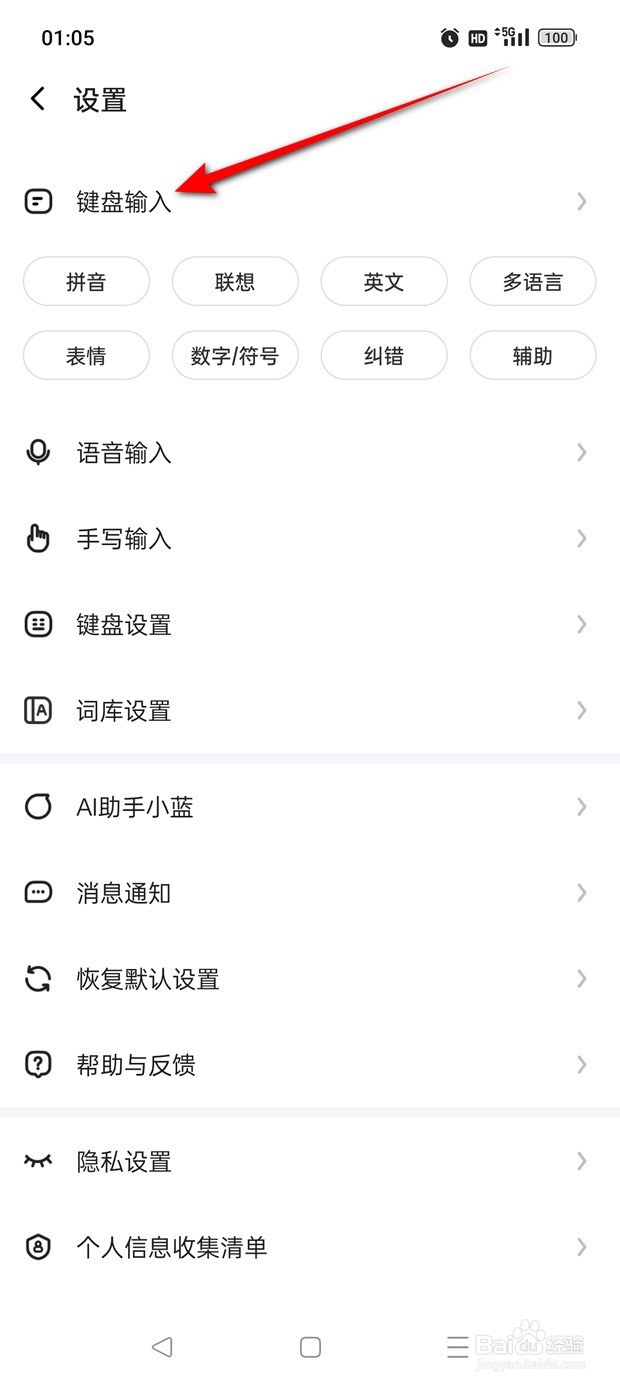The width and height of the screenshot is (620, 1386).
Task: Go to 手写输入 settings
Action: 124,539
